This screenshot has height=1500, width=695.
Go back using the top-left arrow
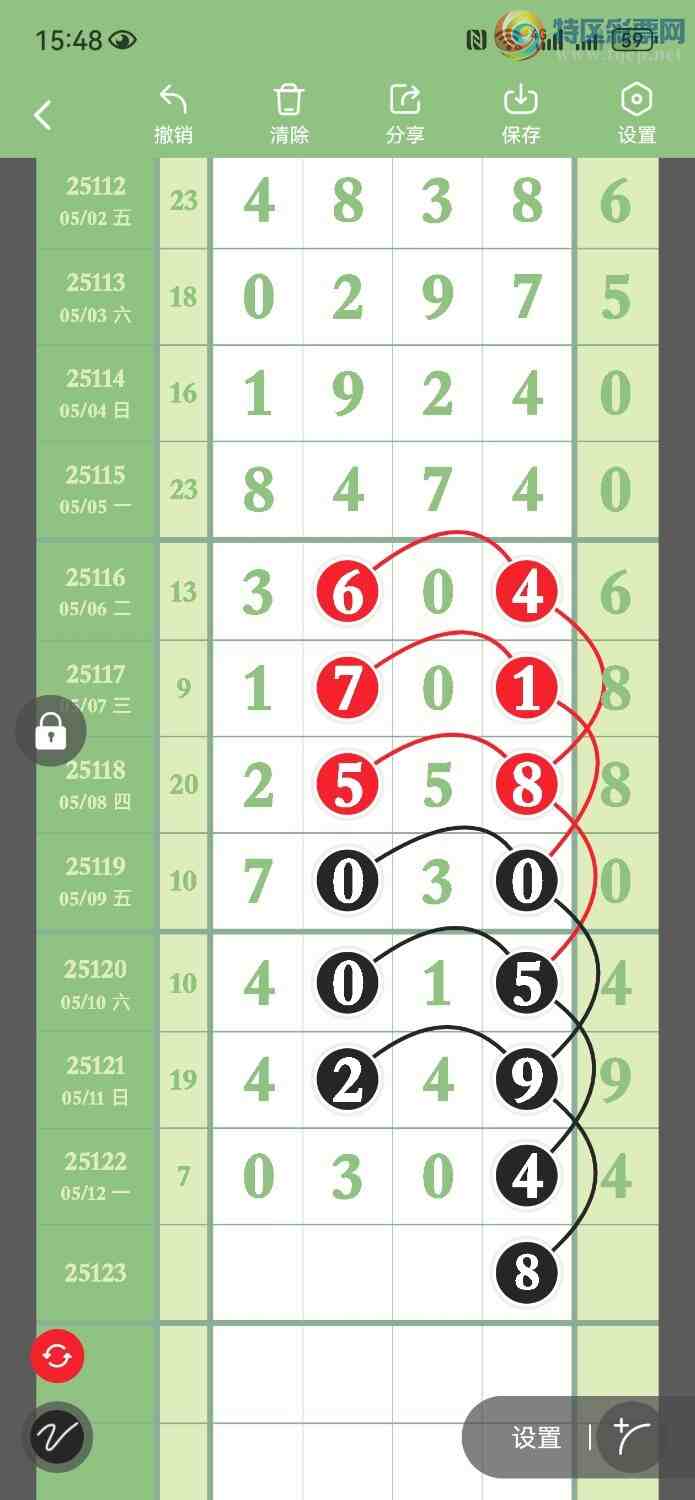click(x=42, y=115)
